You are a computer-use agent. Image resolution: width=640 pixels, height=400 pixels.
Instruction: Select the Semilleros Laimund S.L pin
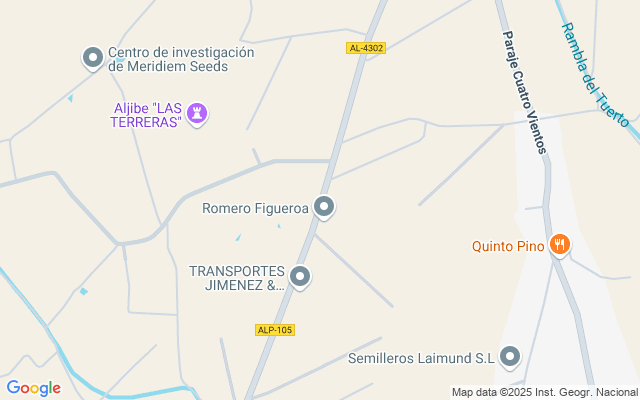[510, 358]
